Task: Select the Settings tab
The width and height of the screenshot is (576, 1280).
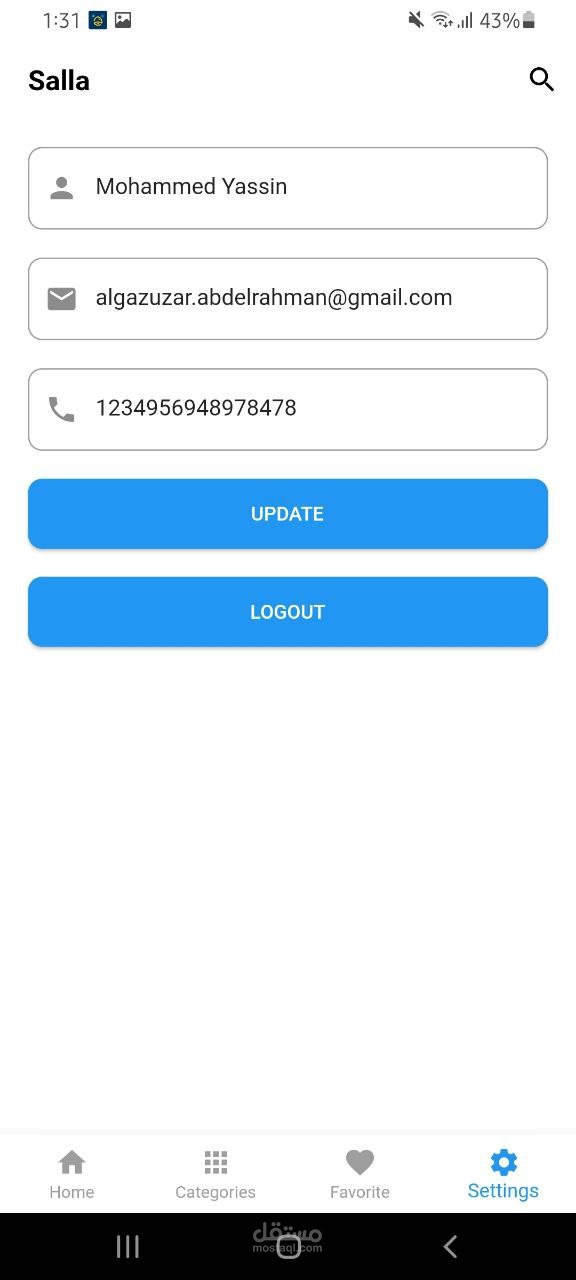Action: click(x=504, y=1174)
